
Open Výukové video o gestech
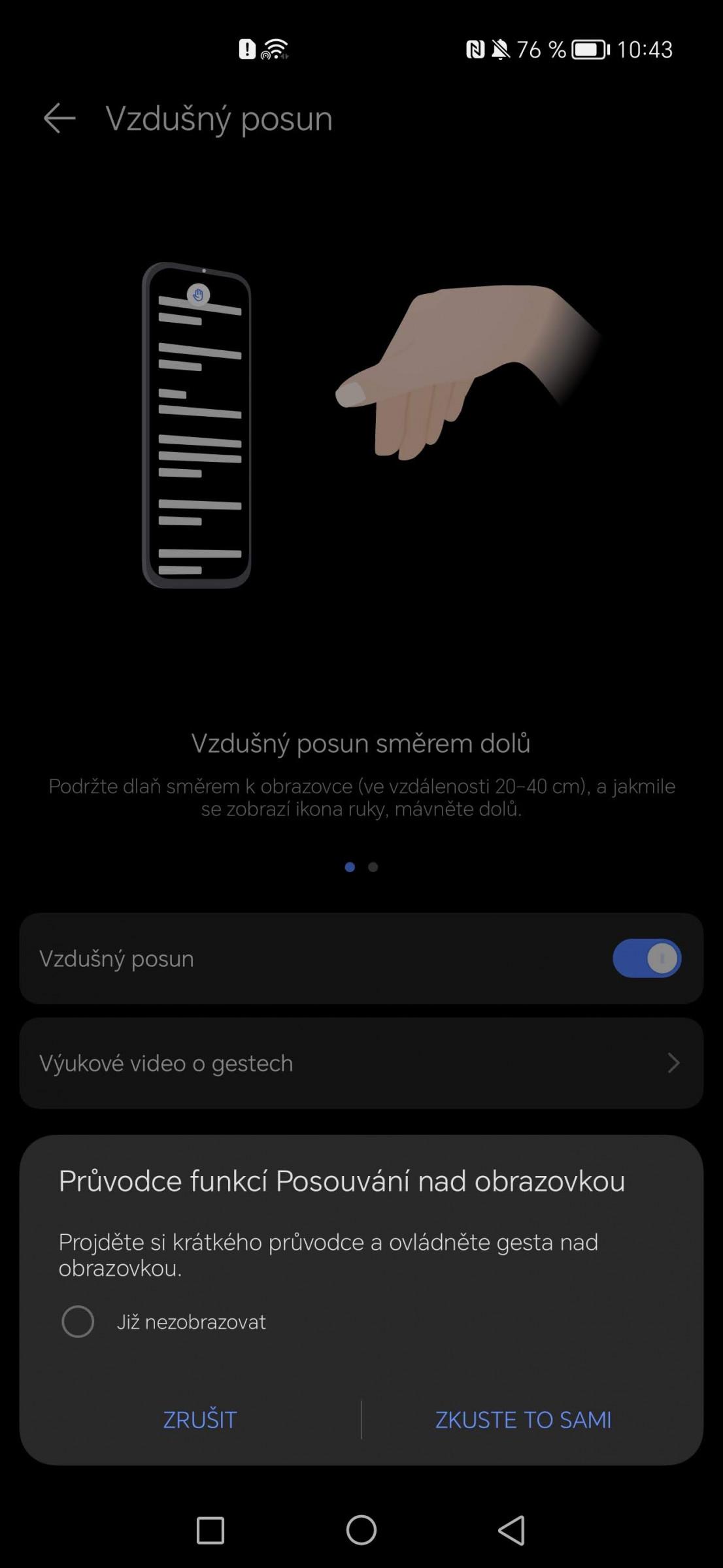361,1063
